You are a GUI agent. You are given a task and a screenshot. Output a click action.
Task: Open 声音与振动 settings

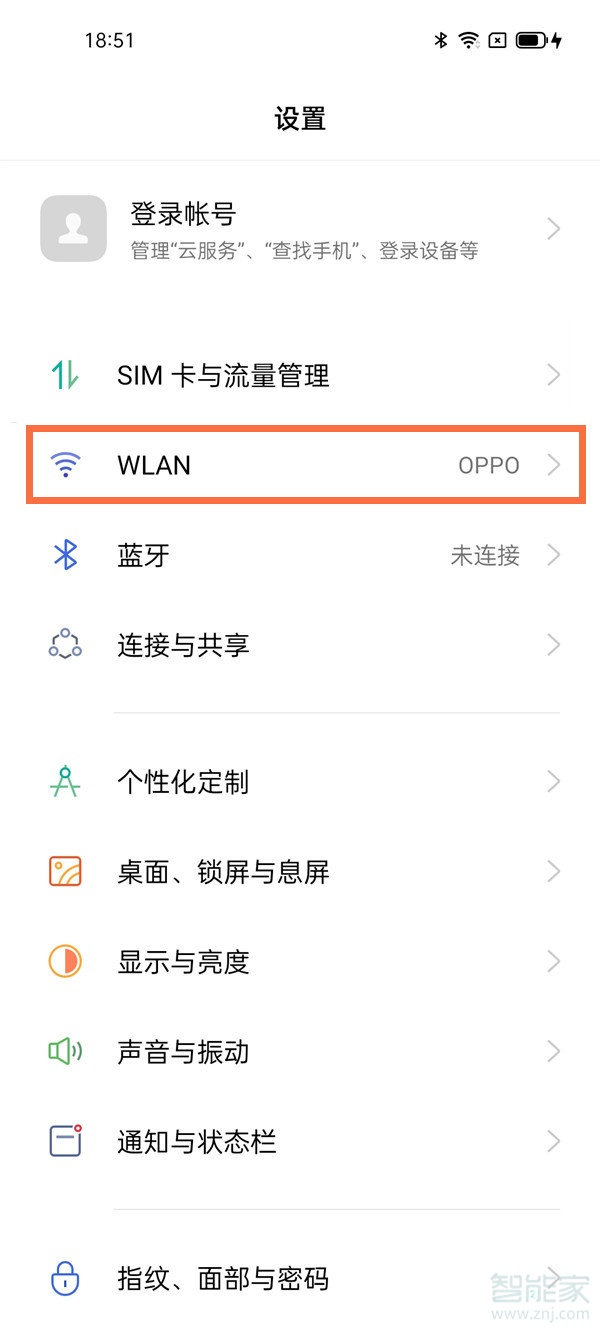(300, 1052)
